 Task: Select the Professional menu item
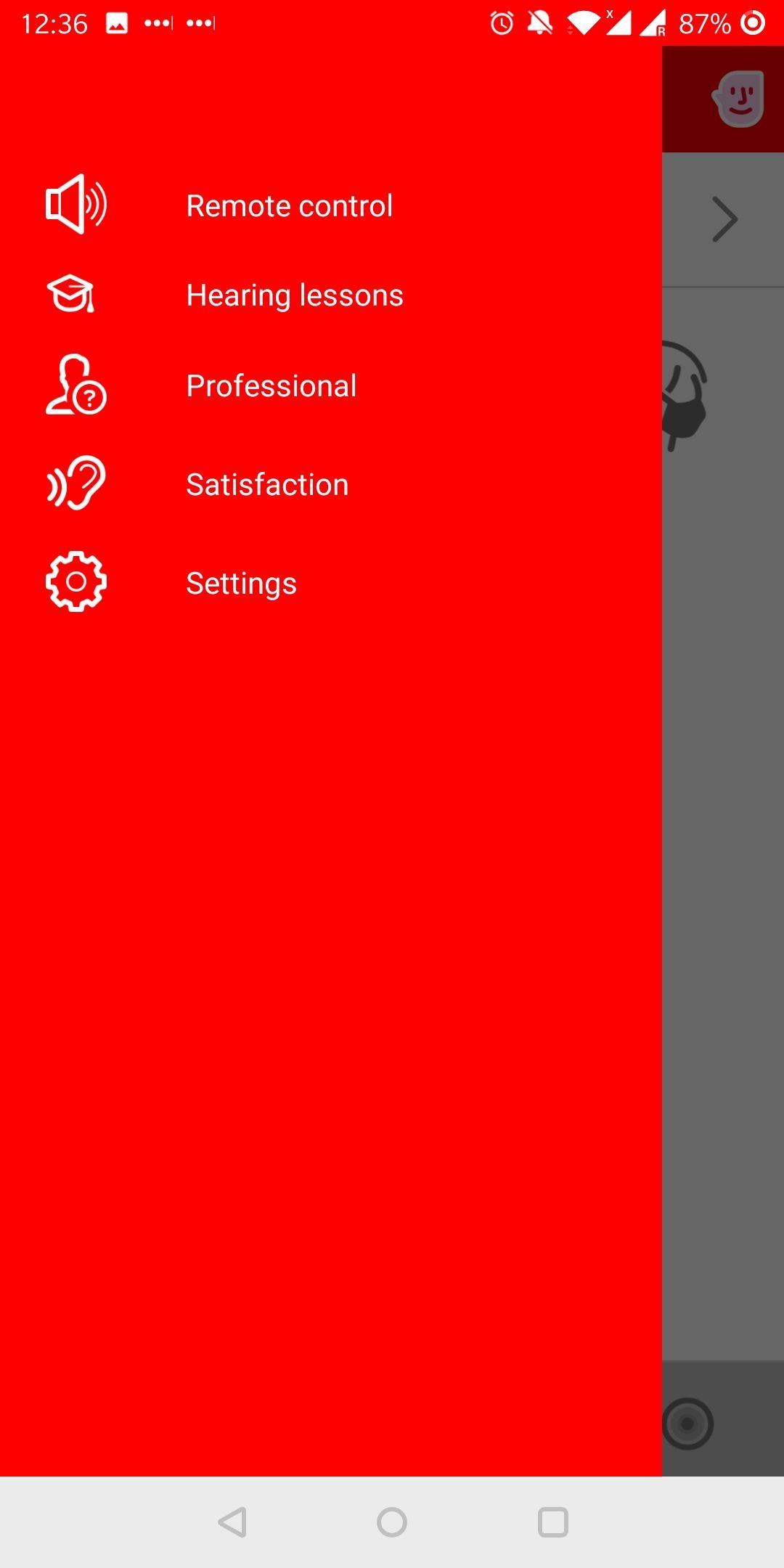pos(271,386)
